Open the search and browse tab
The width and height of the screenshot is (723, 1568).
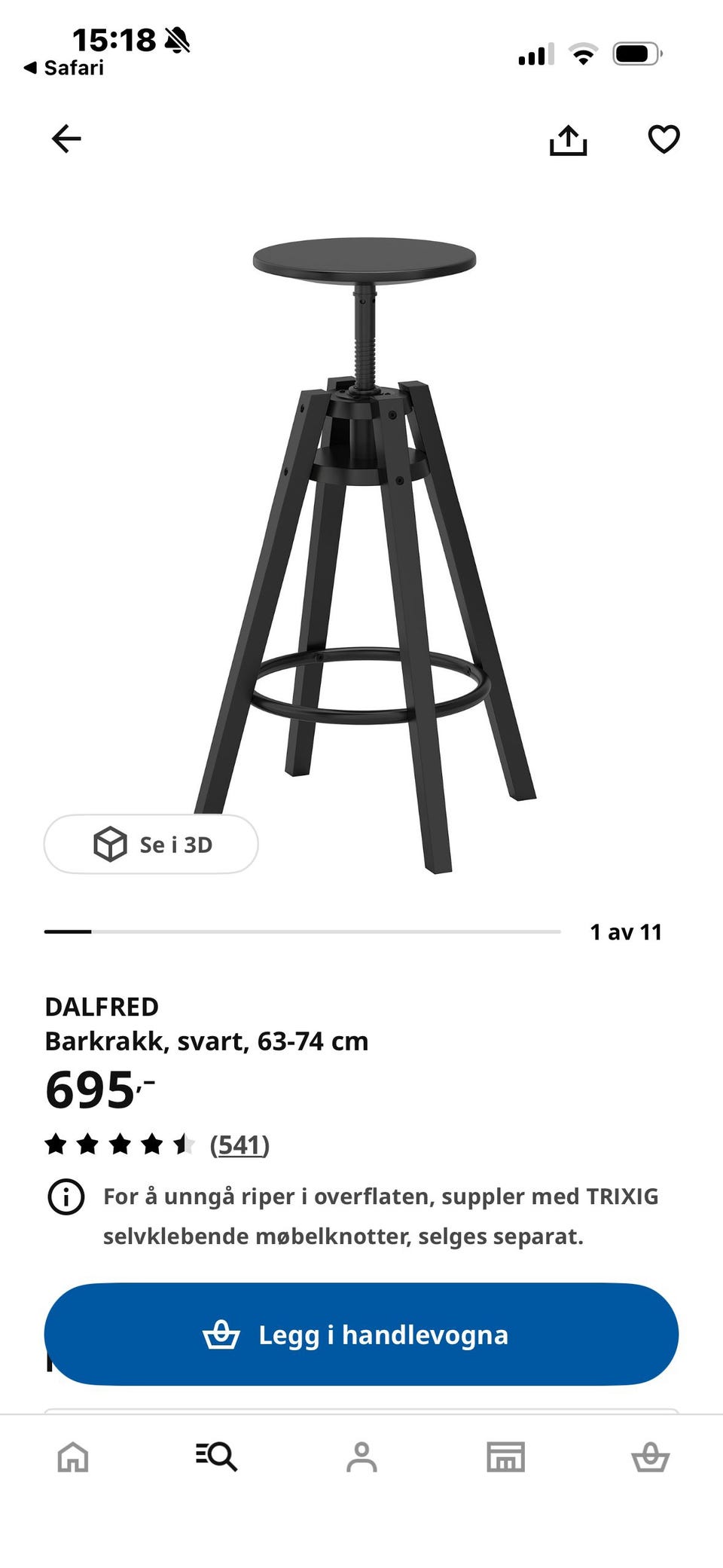pos(217,1456)
